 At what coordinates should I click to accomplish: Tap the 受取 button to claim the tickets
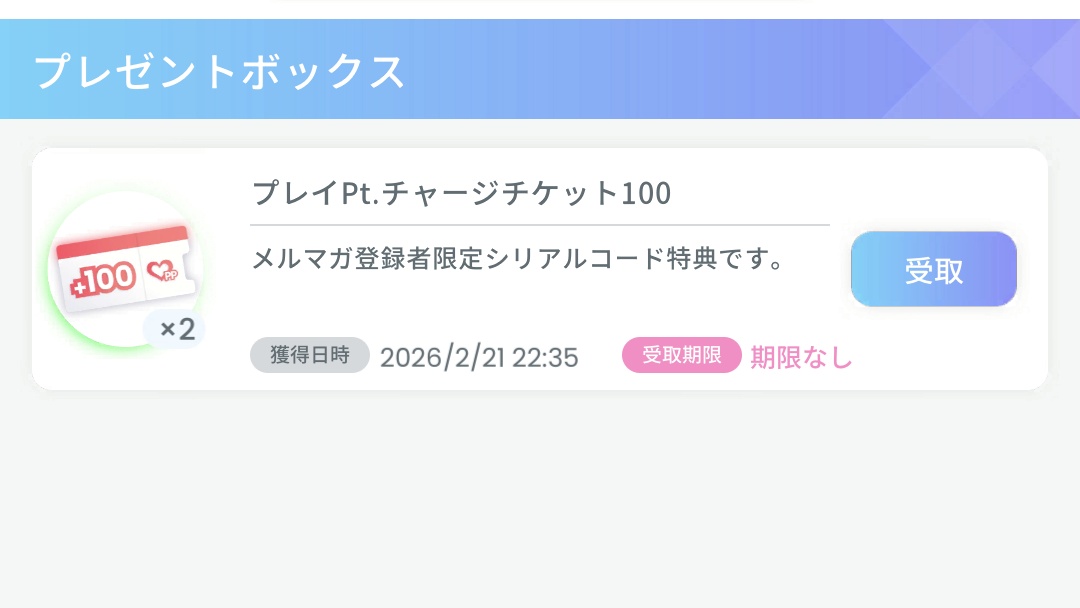pos(933,270)
